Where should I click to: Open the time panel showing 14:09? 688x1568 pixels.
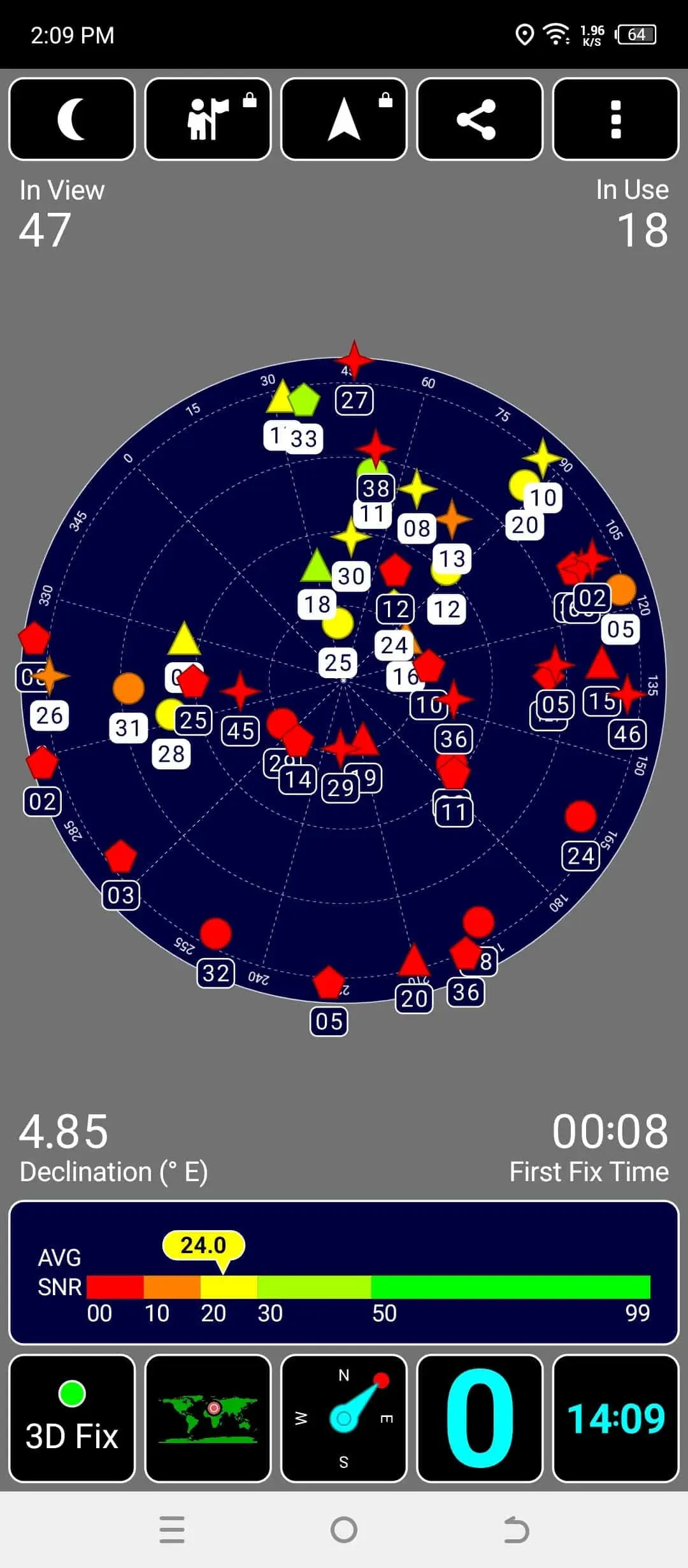click(x=615, y=1418)
